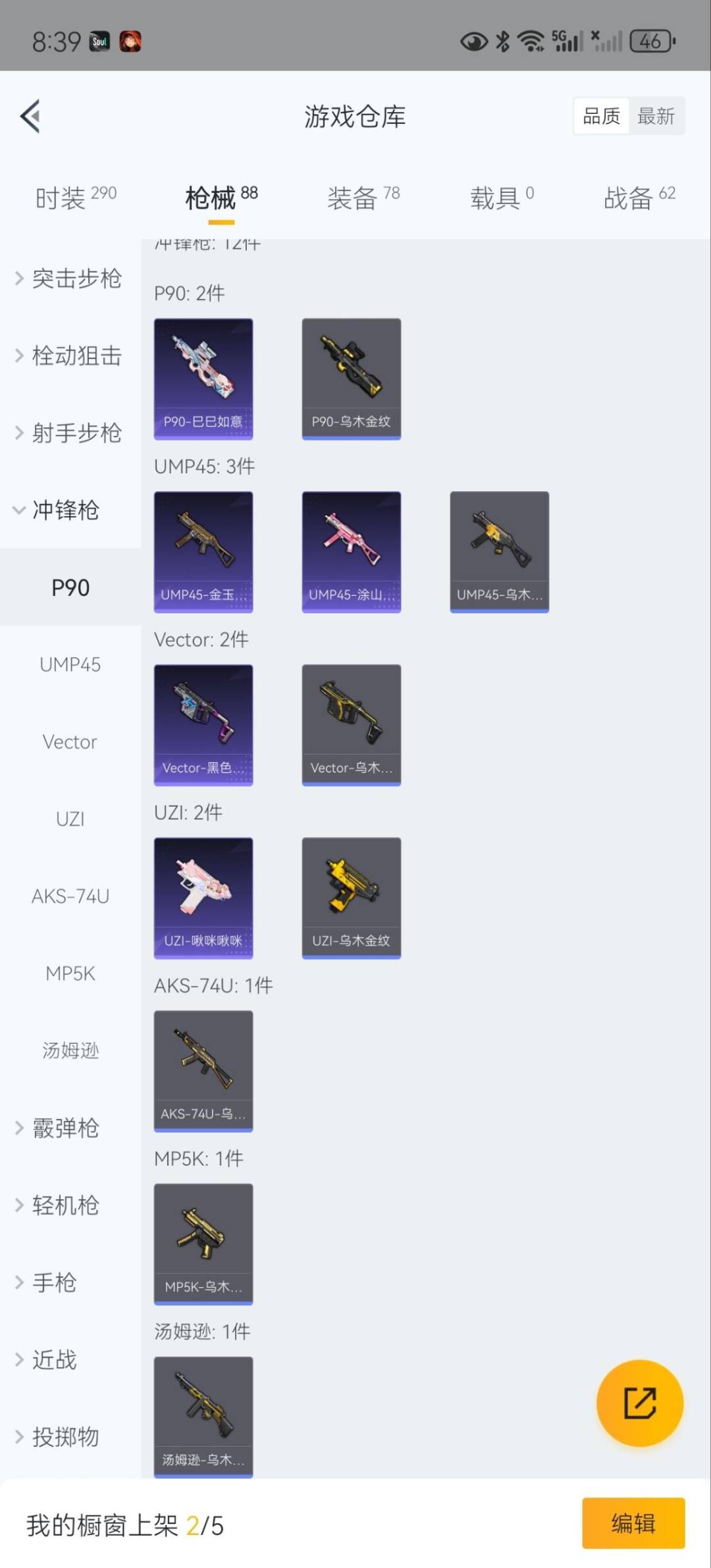711x1568 pixels.
Task: Jump to 汤姆逊 in the sidebar
Action: click(70, 1050)
